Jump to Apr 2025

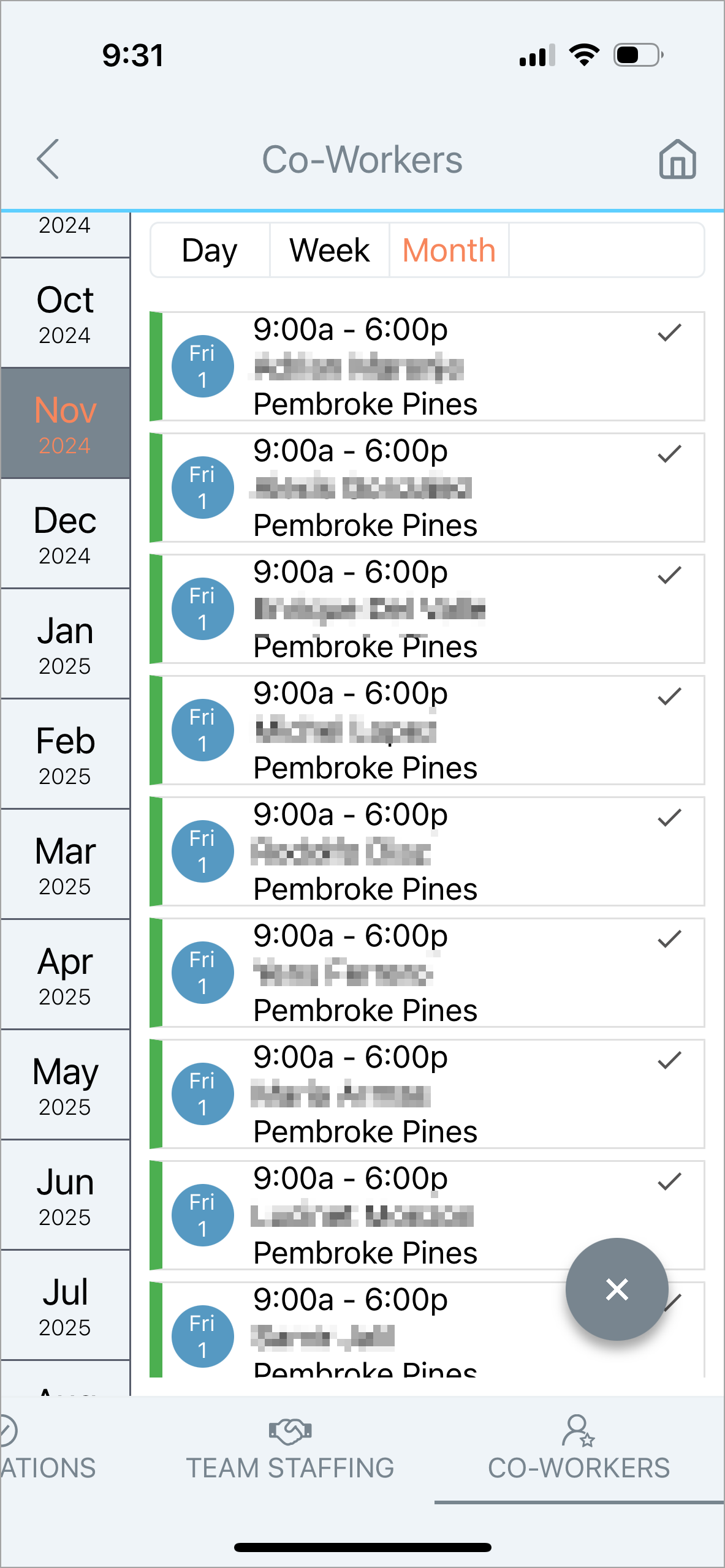tap(65, 974)
